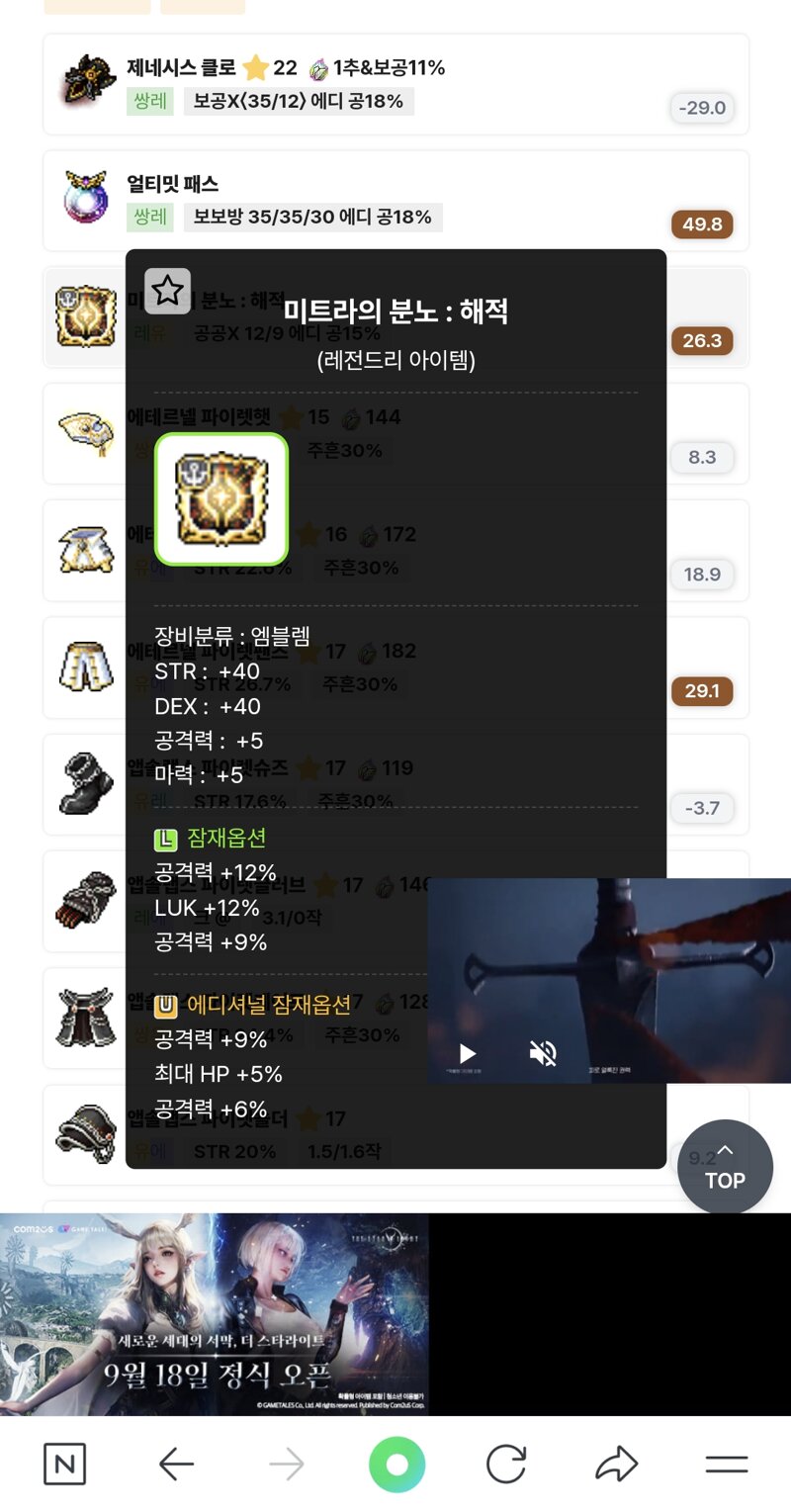The image size is (791, 1512).
Task: Open the Naver N home button
Action: pos(65,1465)
